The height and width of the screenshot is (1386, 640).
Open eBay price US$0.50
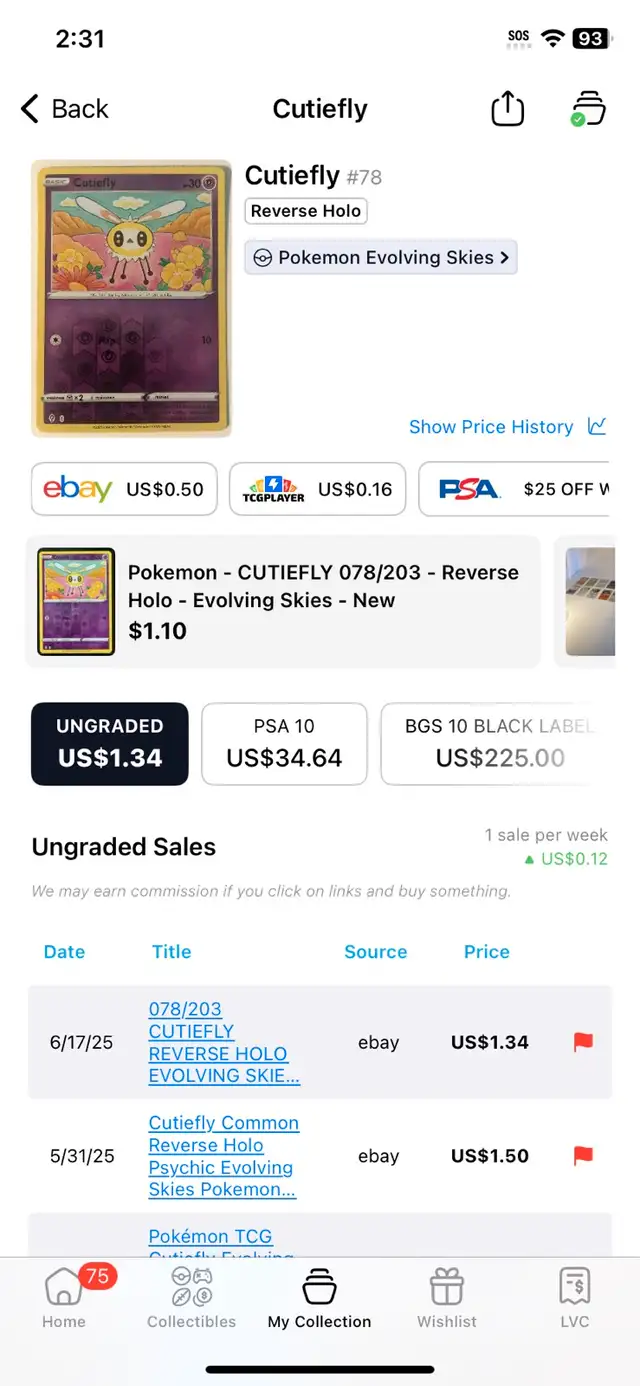[124, 489]
